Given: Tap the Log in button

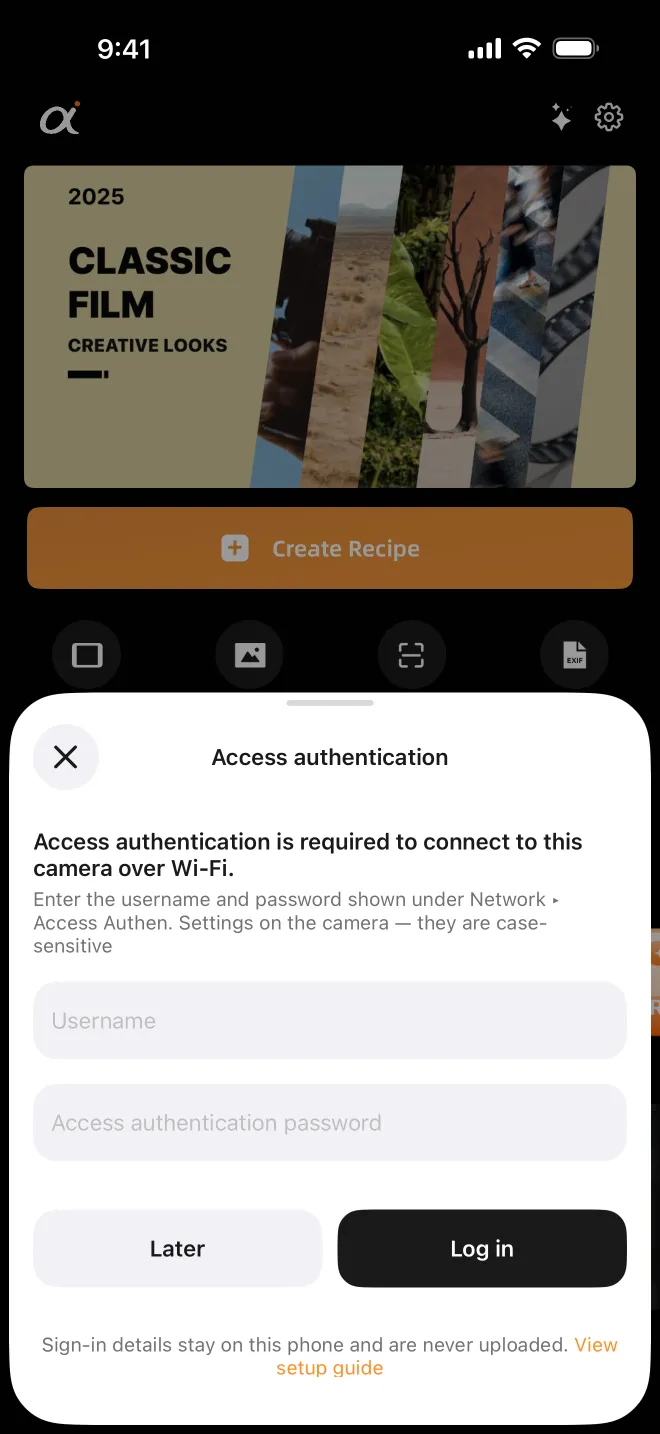Looking at the screenshot, I should click(482, 1248).
